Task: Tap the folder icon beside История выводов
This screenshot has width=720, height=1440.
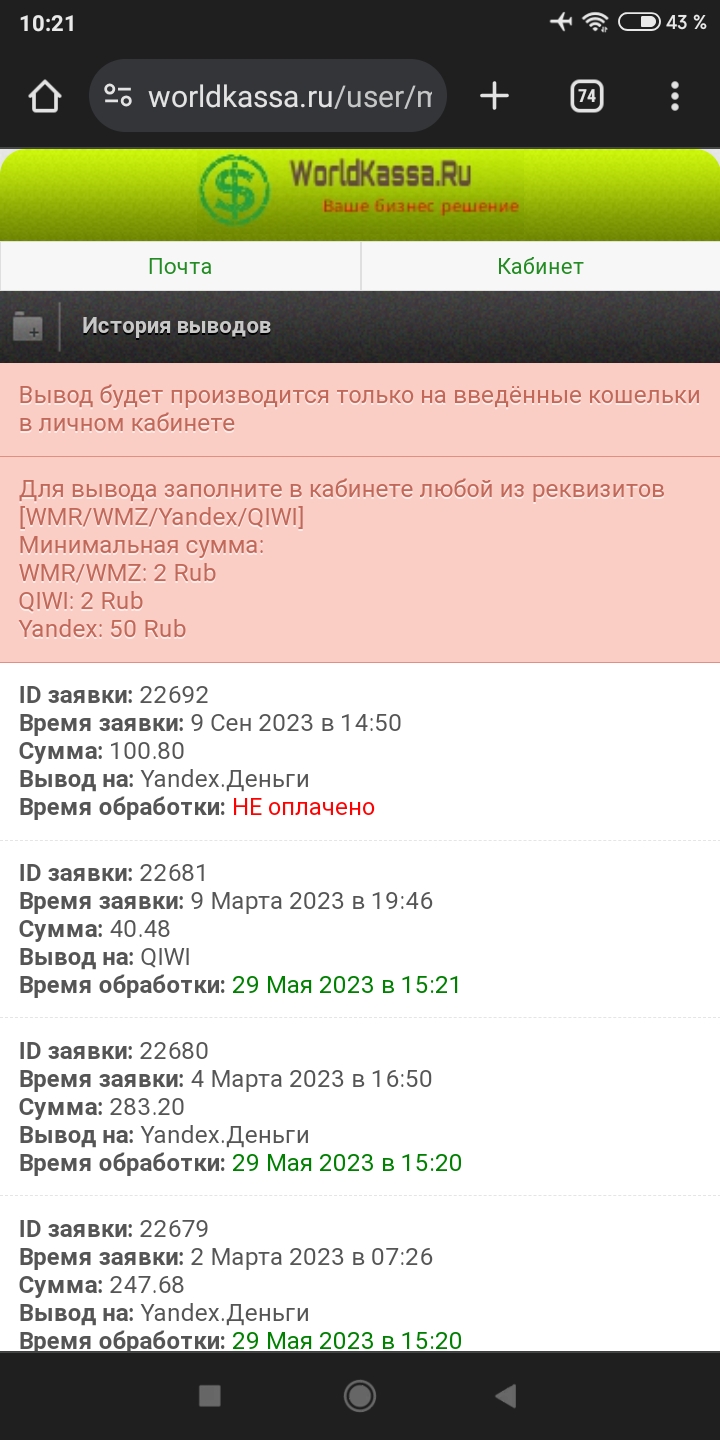Action: click(28, 326)
